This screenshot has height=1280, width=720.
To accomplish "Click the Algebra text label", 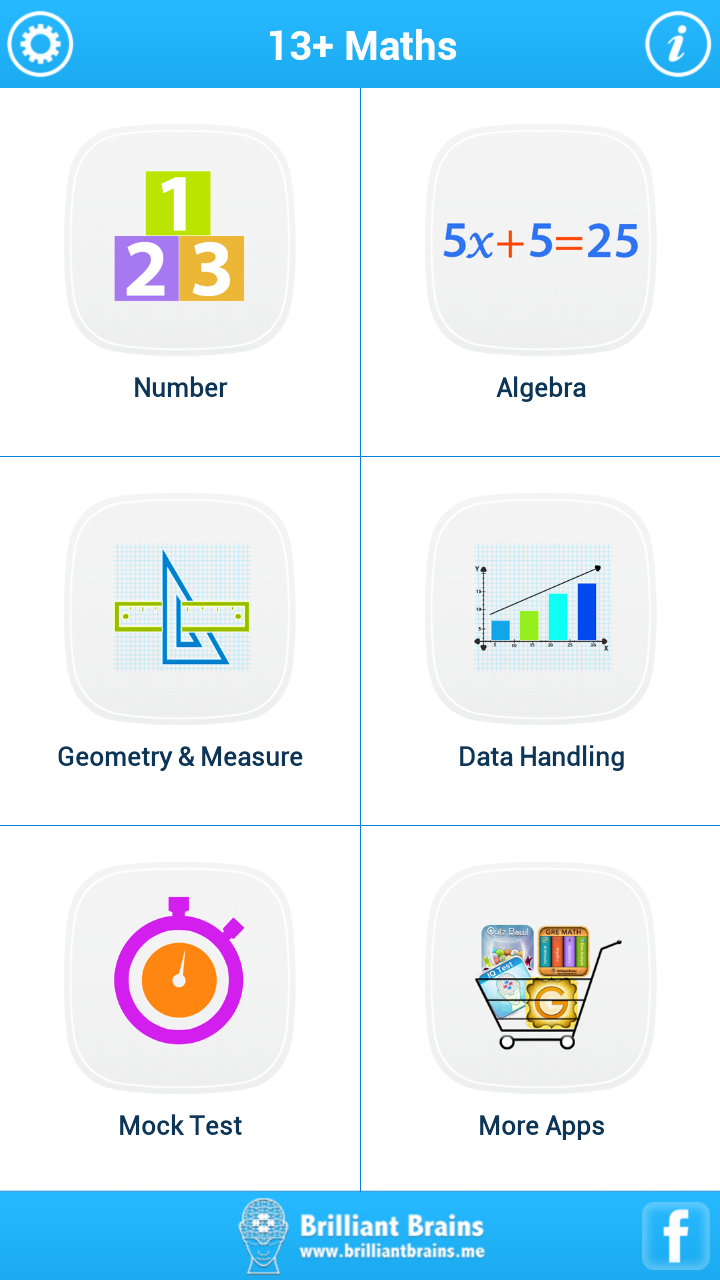I will point(540,388).
